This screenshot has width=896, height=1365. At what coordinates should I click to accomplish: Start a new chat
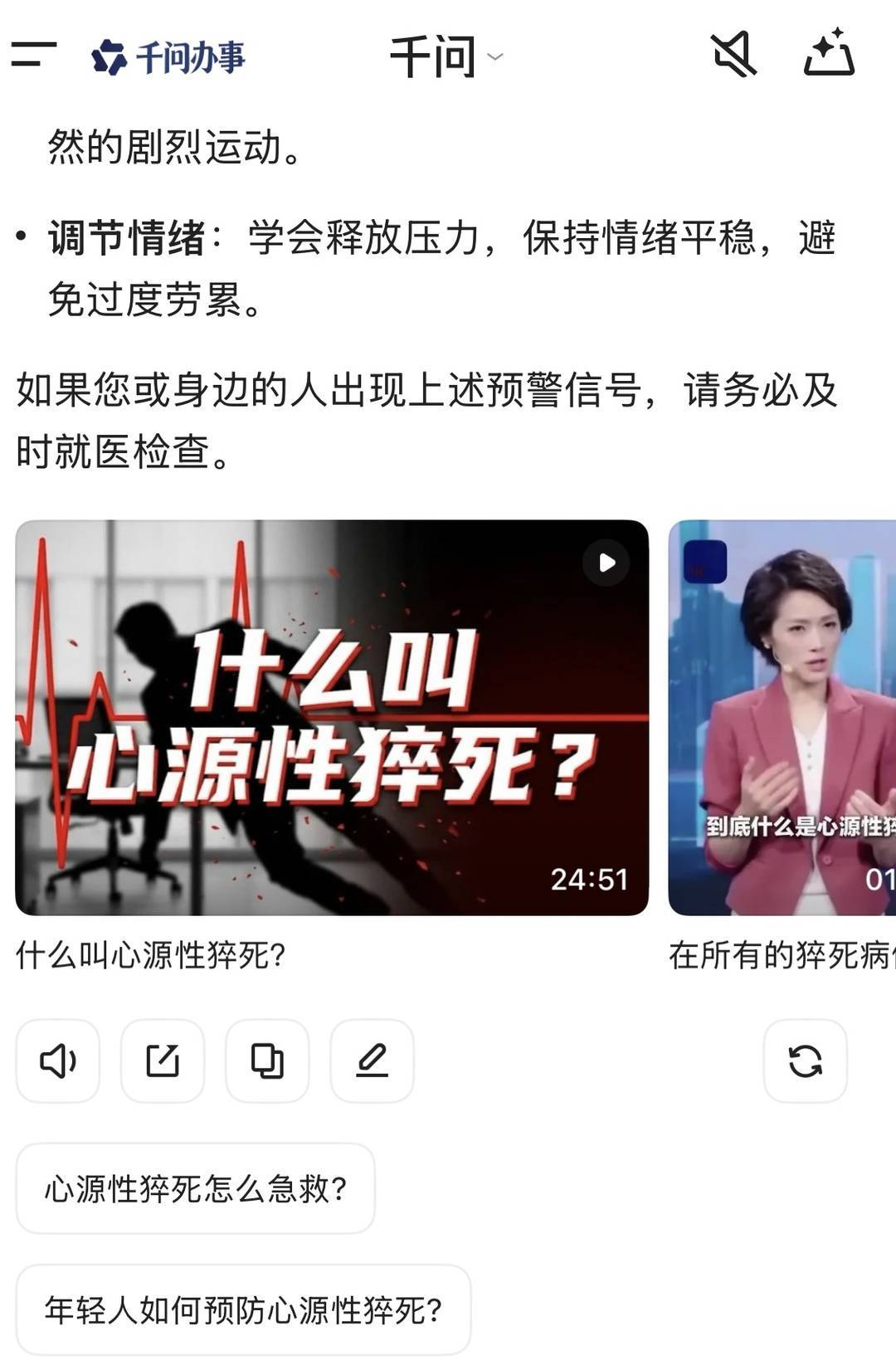tap(829, 55)
